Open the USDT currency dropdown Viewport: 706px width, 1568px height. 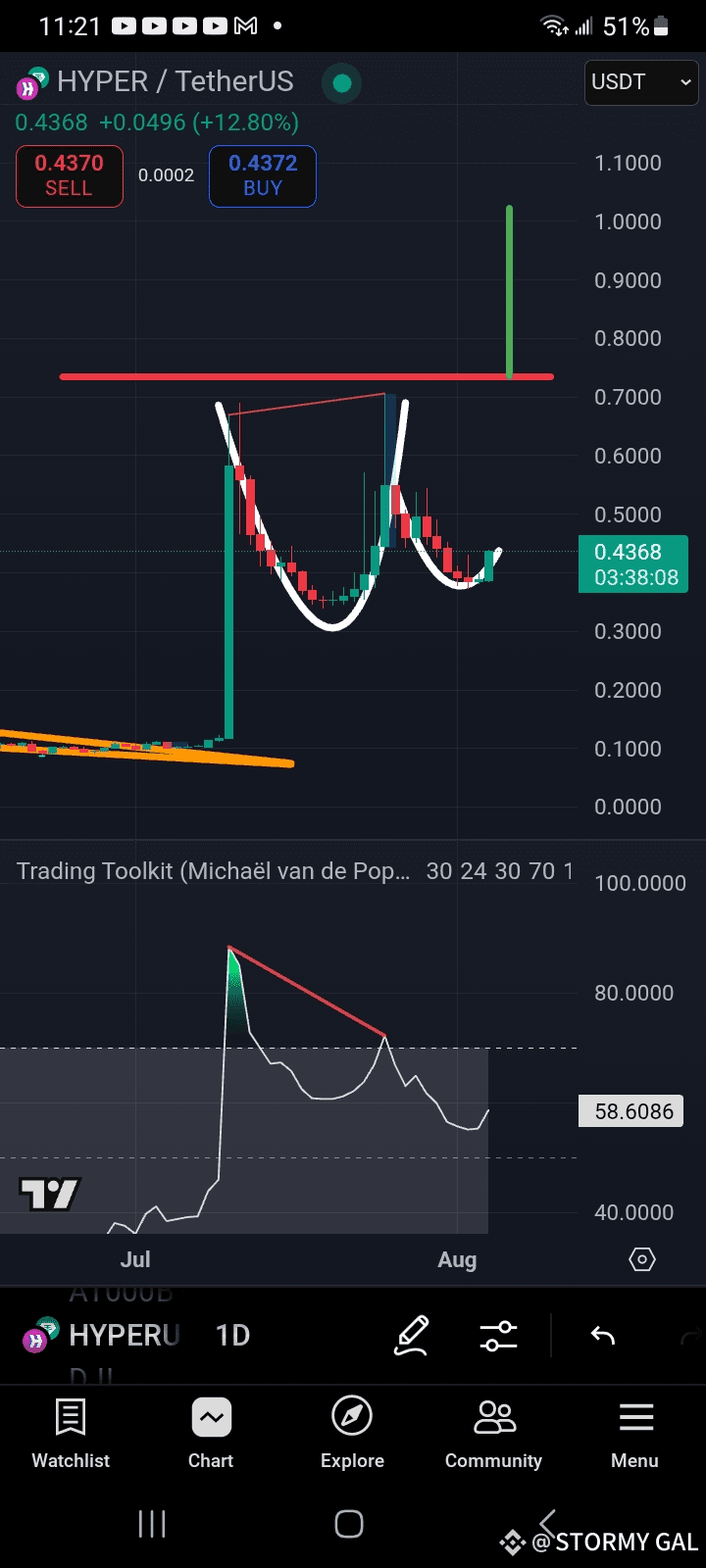(642, 82)
